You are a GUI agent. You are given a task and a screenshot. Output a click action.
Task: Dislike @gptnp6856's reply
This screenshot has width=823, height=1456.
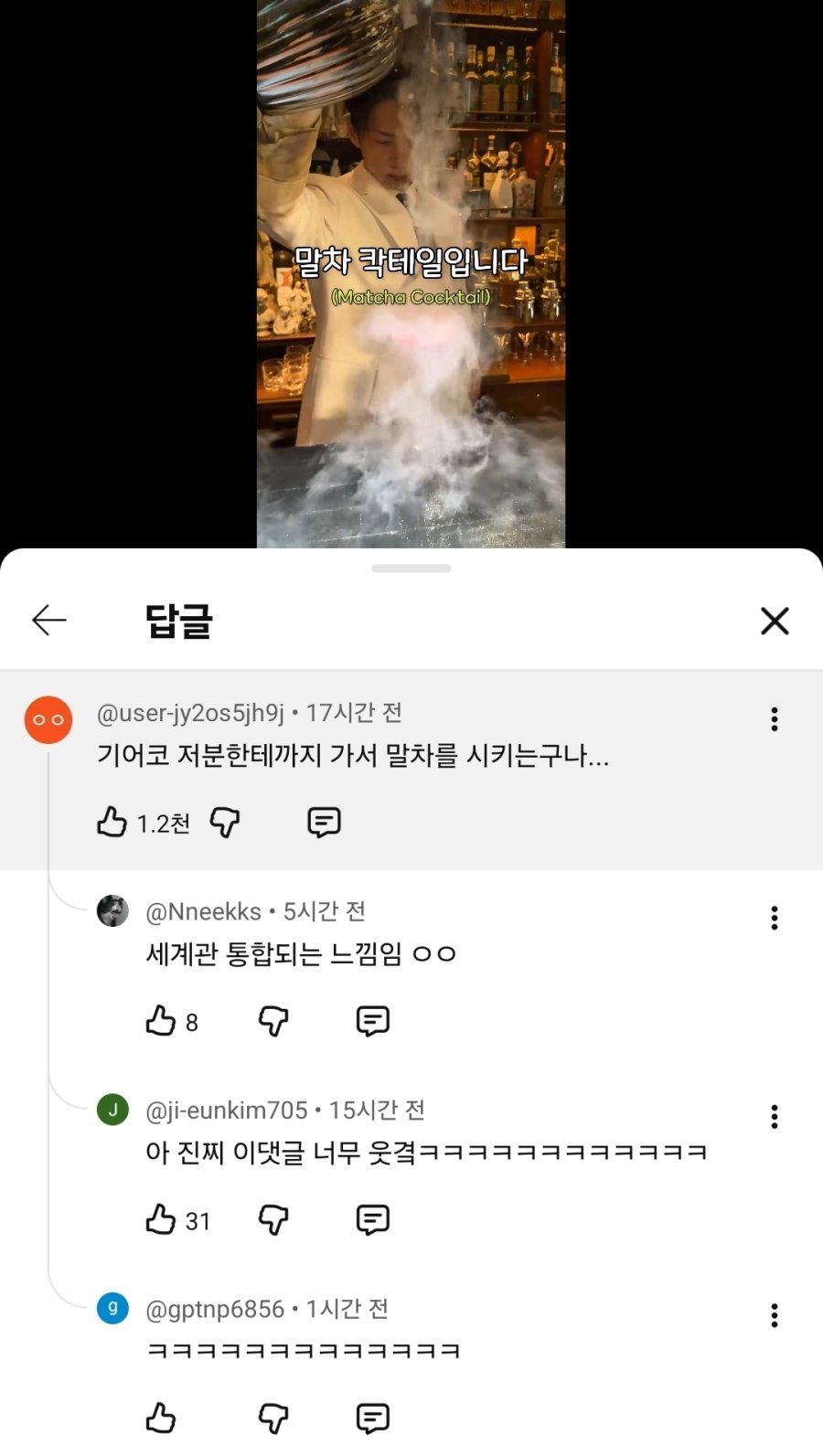point(273,1418)
